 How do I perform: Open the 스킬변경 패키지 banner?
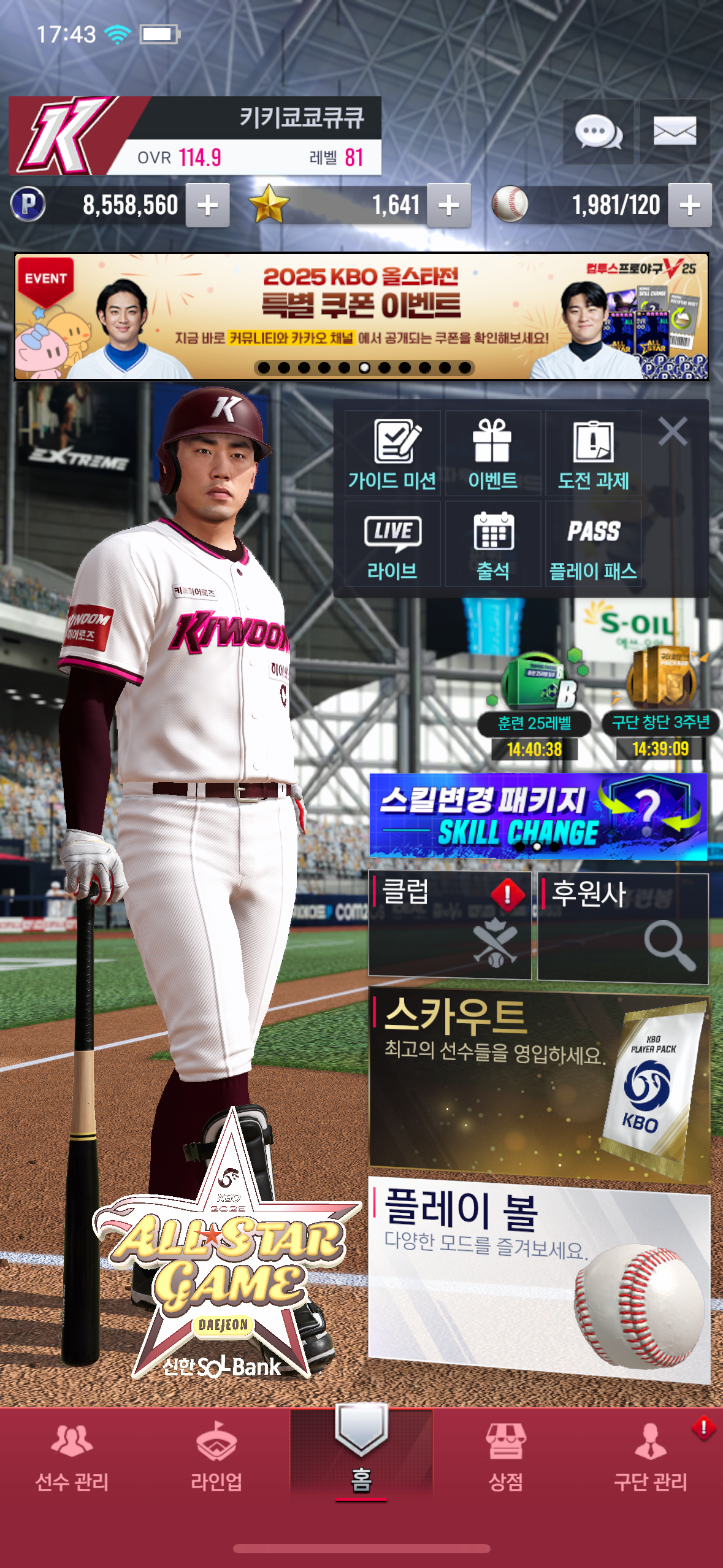538,816
